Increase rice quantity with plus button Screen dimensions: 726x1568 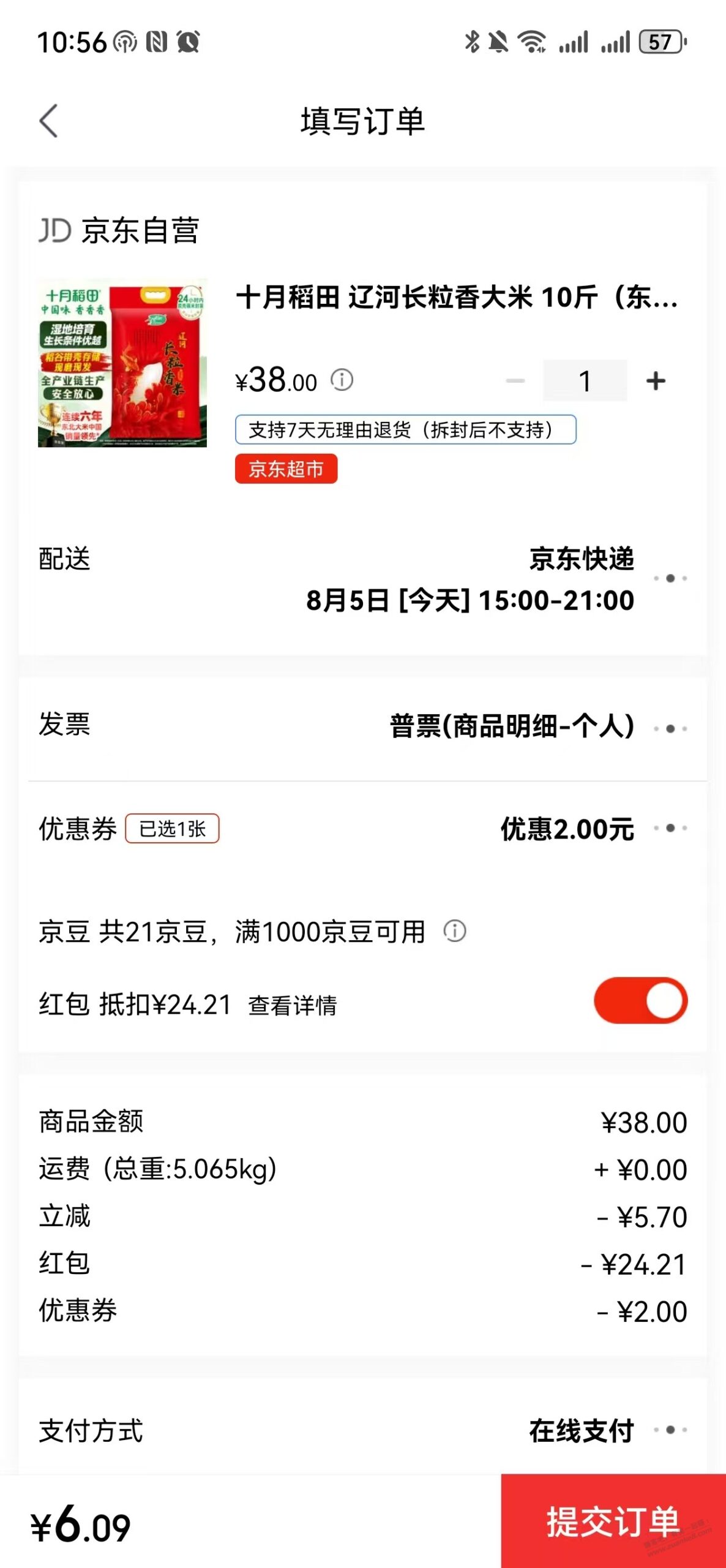(x=657, y=380)
